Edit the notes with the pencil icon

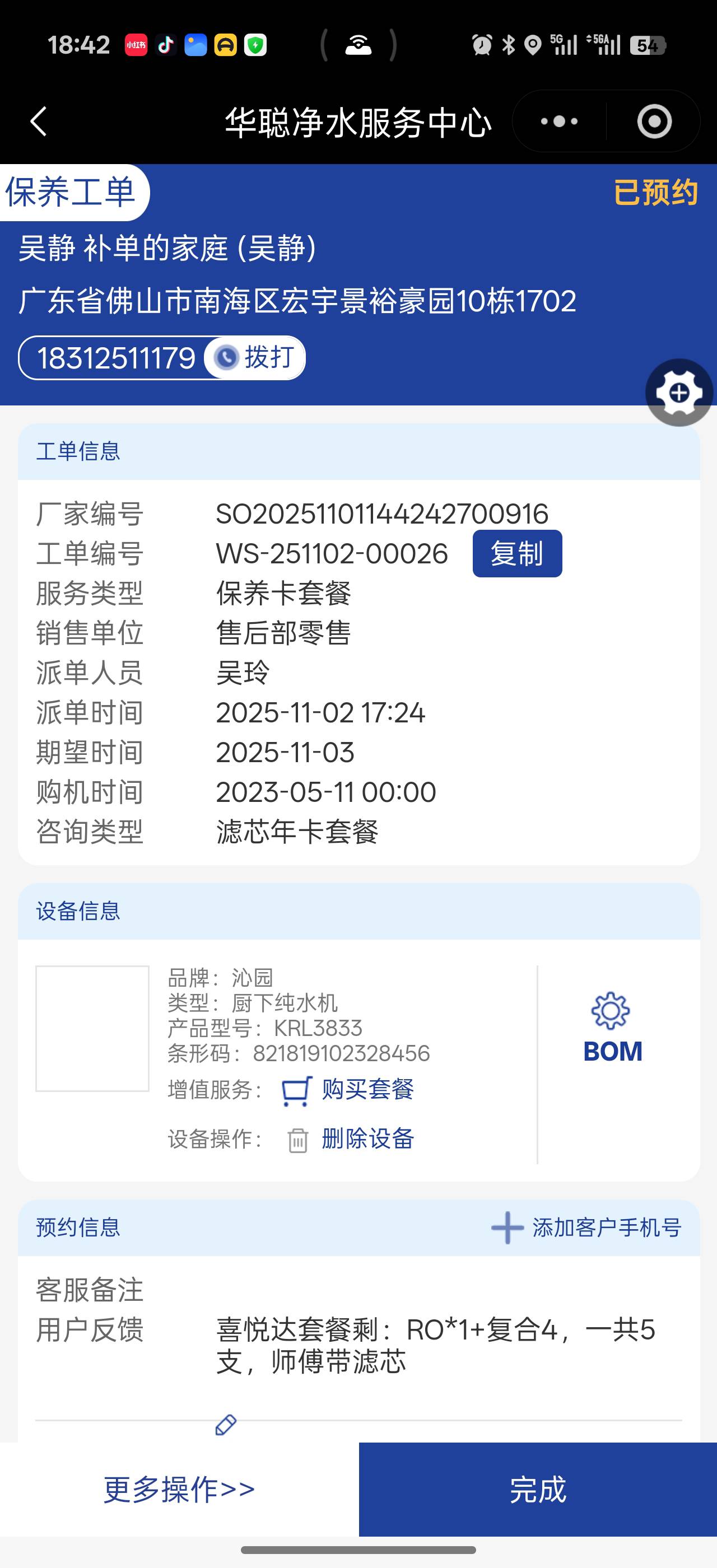pyautogui.click(x=226, y=1425)
